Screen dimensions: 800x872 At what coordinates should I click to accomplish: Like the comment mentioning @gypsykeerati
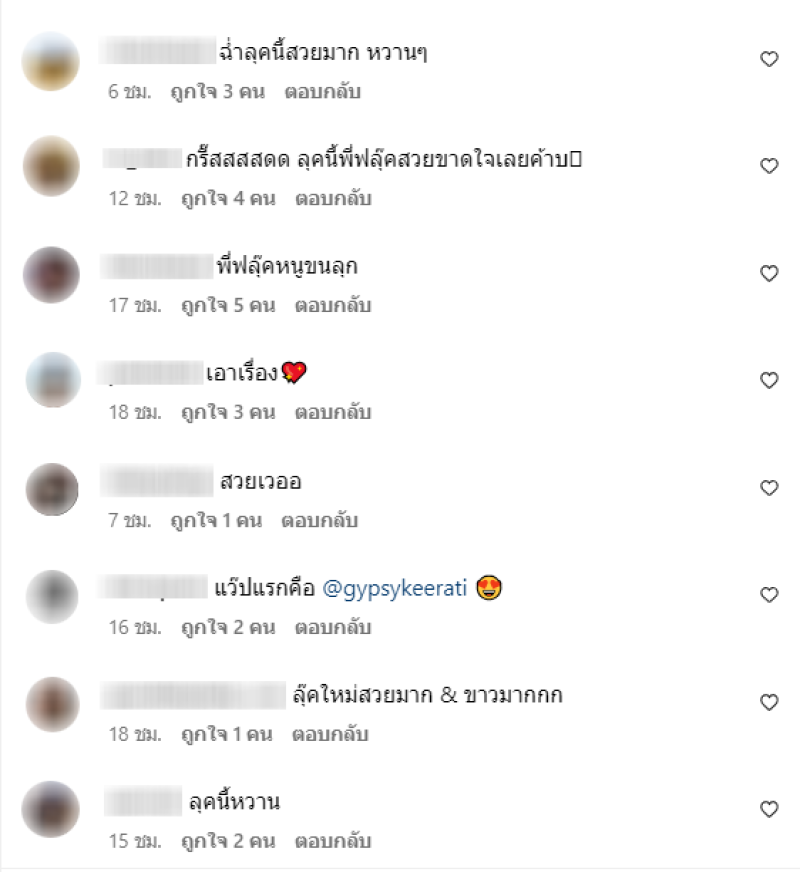click(x=769, y=595)
